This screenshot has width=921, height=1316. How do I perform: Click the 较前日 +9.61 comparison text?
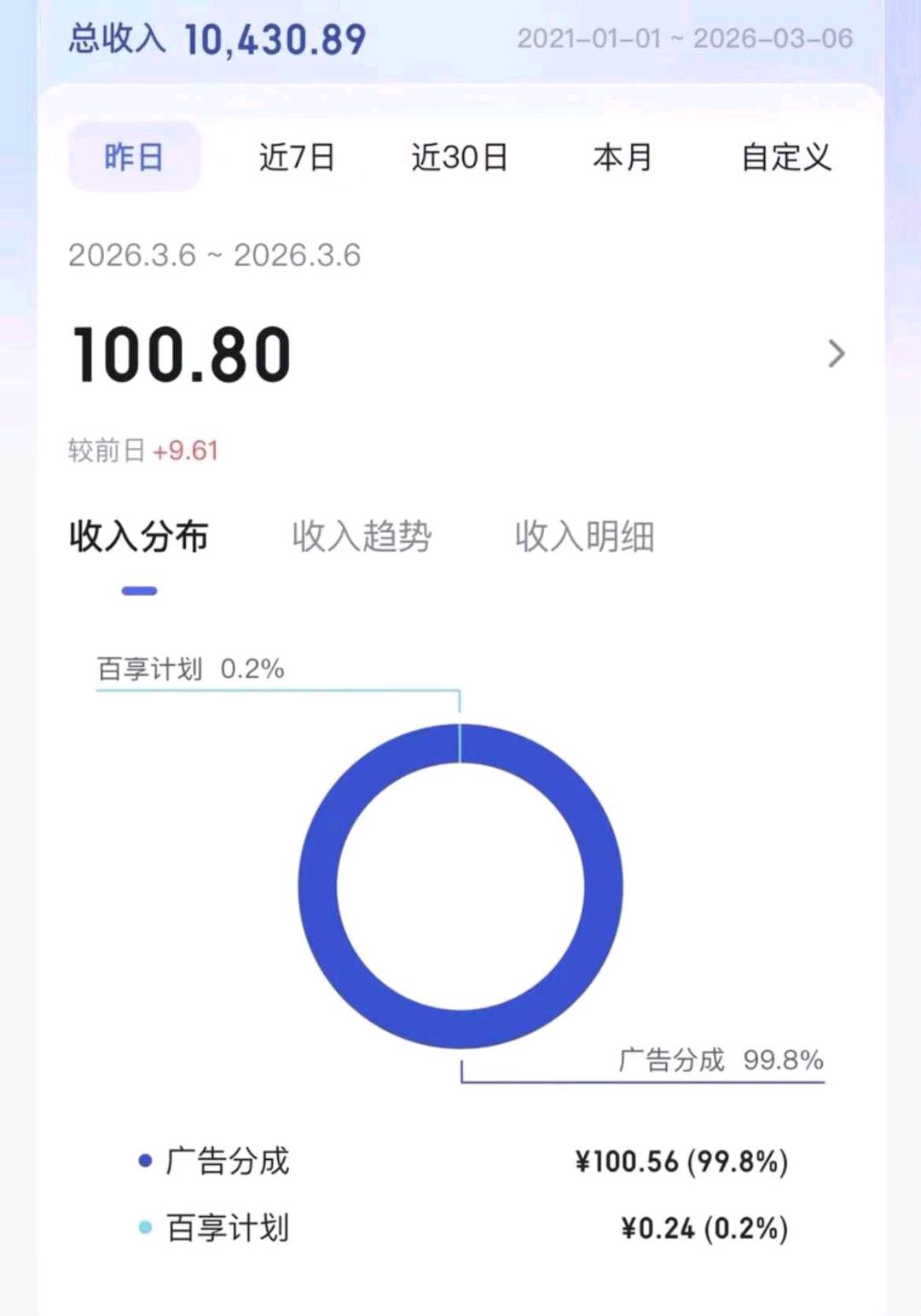[143, 450]
